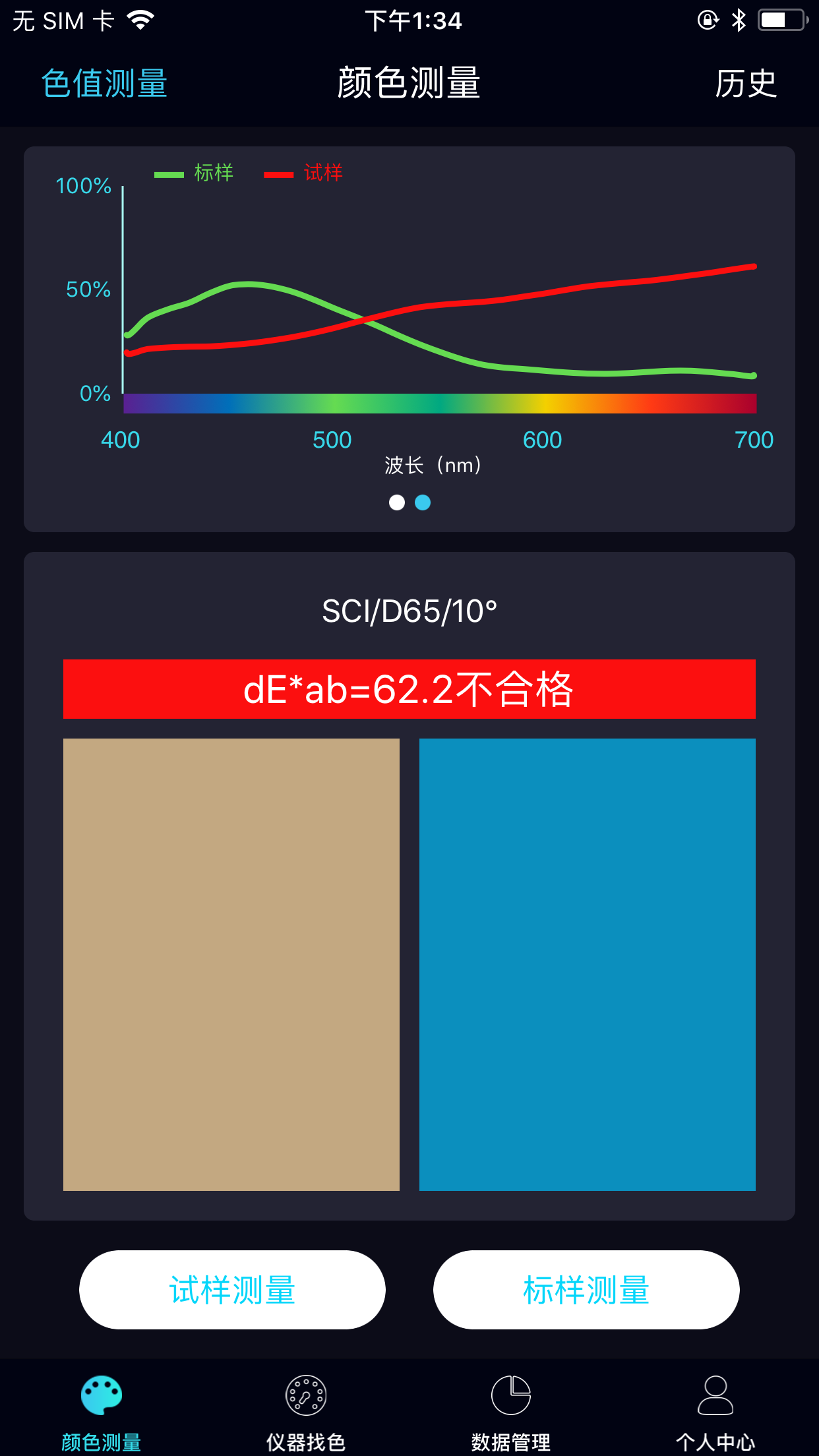
Task: Open 历史 measurement history
Action: [x=746, y=84]
